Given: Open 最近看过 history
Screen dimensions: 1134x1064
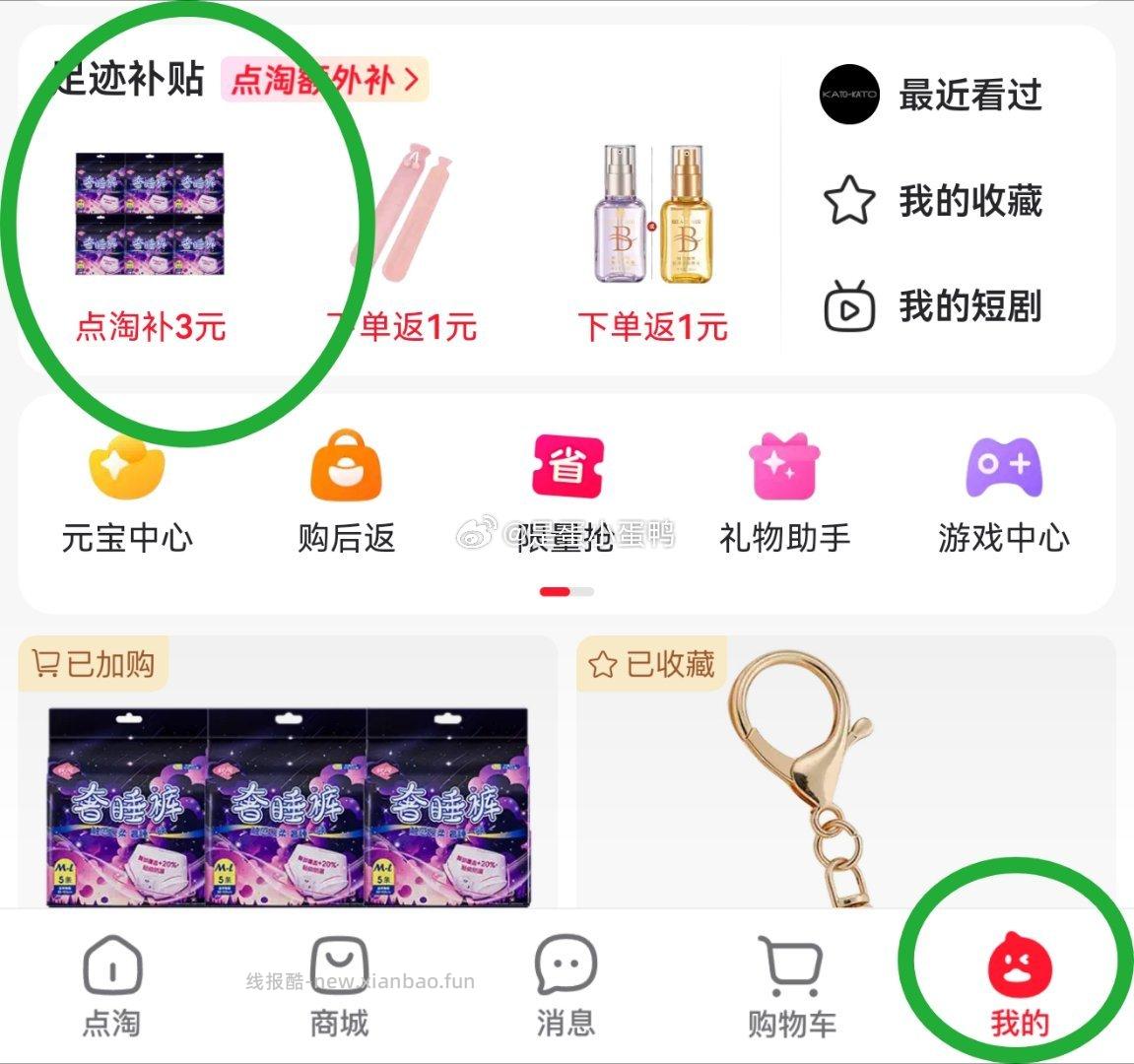Looking at the screenshot, I should 933,96.
